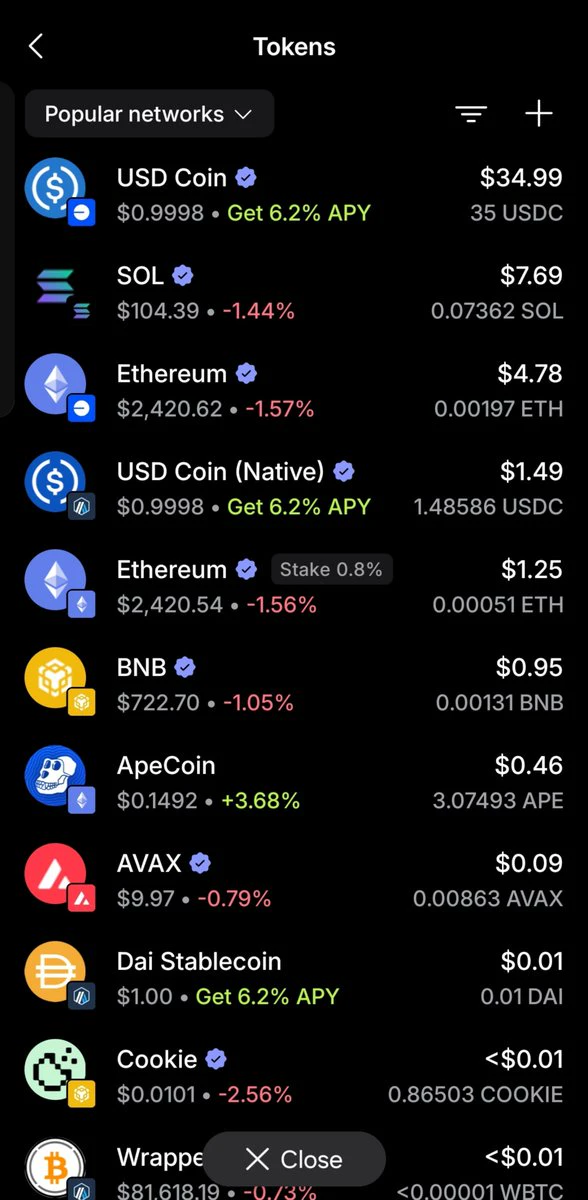Screen dimensions: 588x1200
Task: Open the token filter and sort options
Action: point(472,114)
